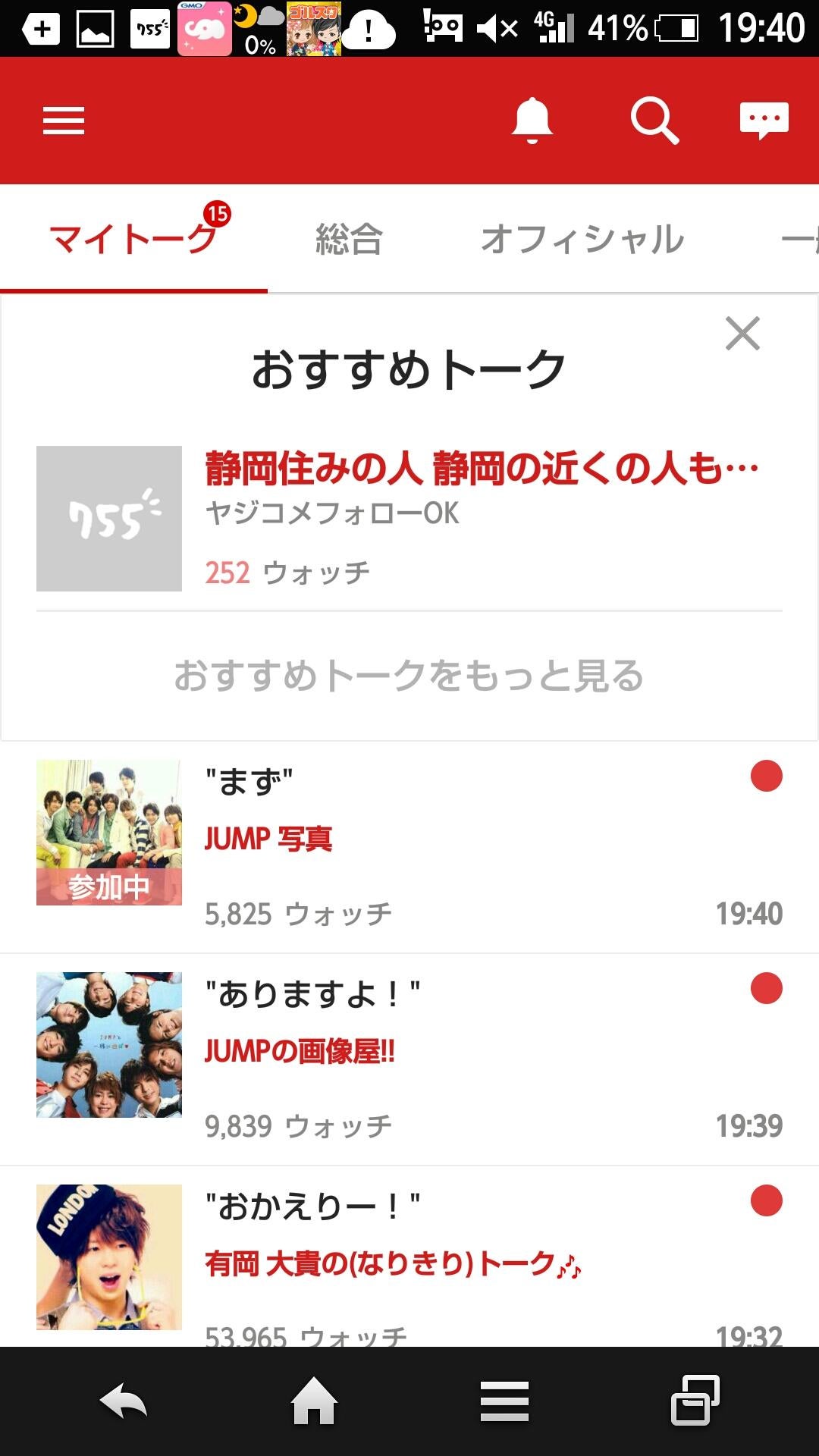Screen dimensions: 819x1456
Task: Open the notifications bell
Action: click(x=531, y=121)
